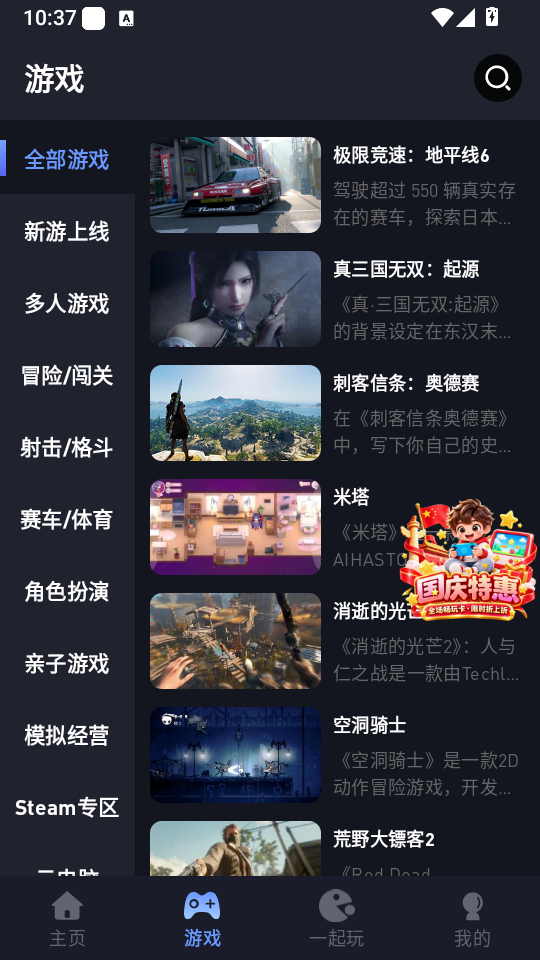The height and width of the screenshot is (960, 540).
Task: Choose the 射击/格斗 category
Action: point(67,448)
